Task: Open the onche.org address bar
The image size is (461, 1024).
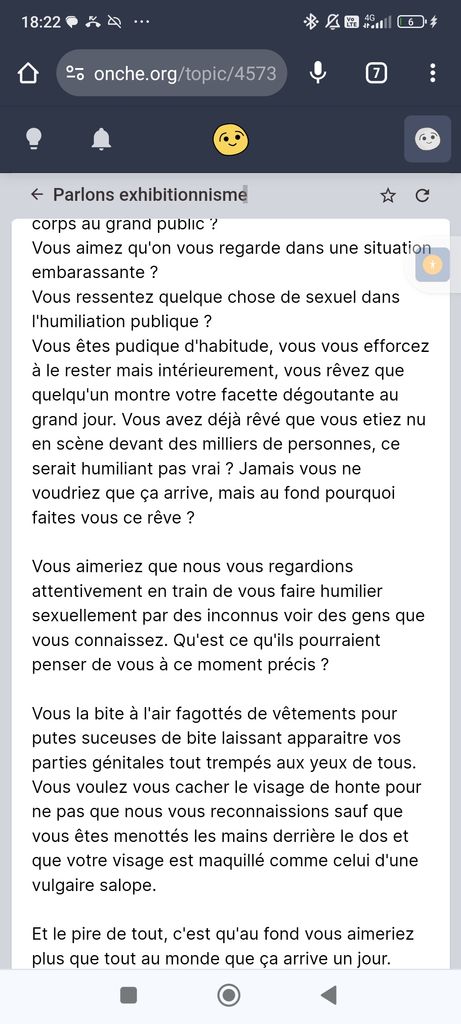Action: click(x=172, y=73)
